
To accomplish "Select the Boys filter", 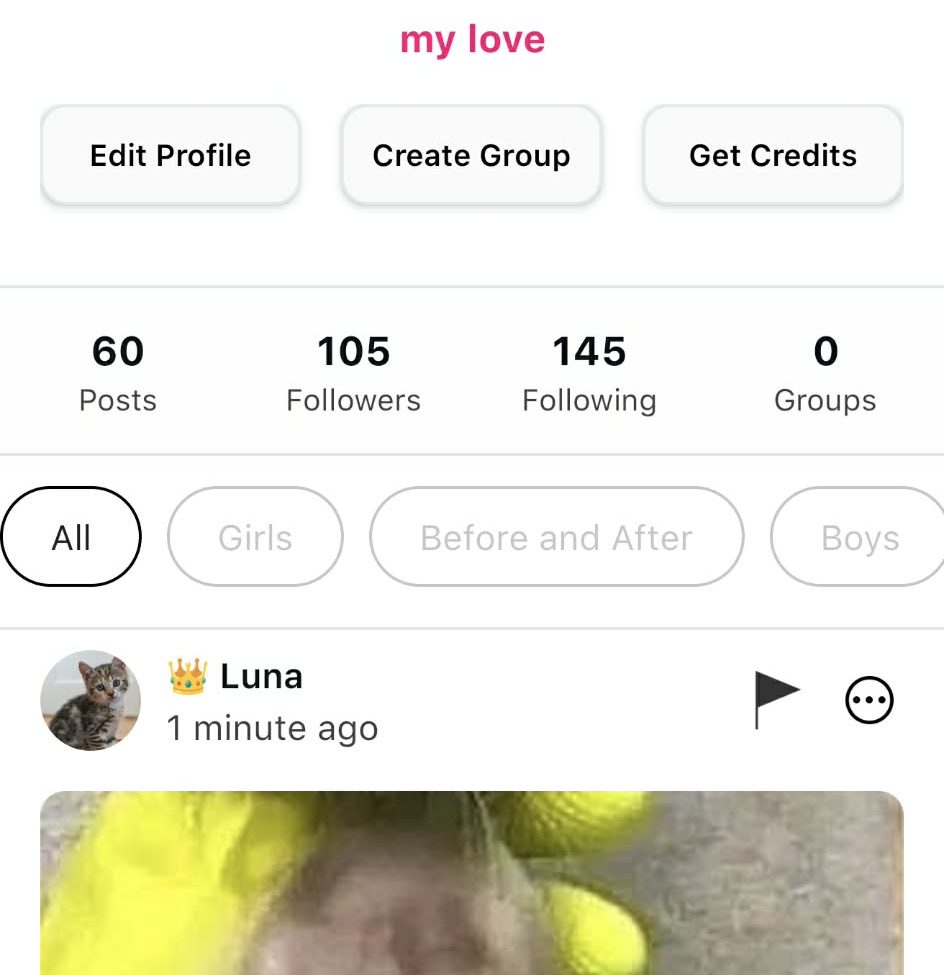I will coord(860,536).
